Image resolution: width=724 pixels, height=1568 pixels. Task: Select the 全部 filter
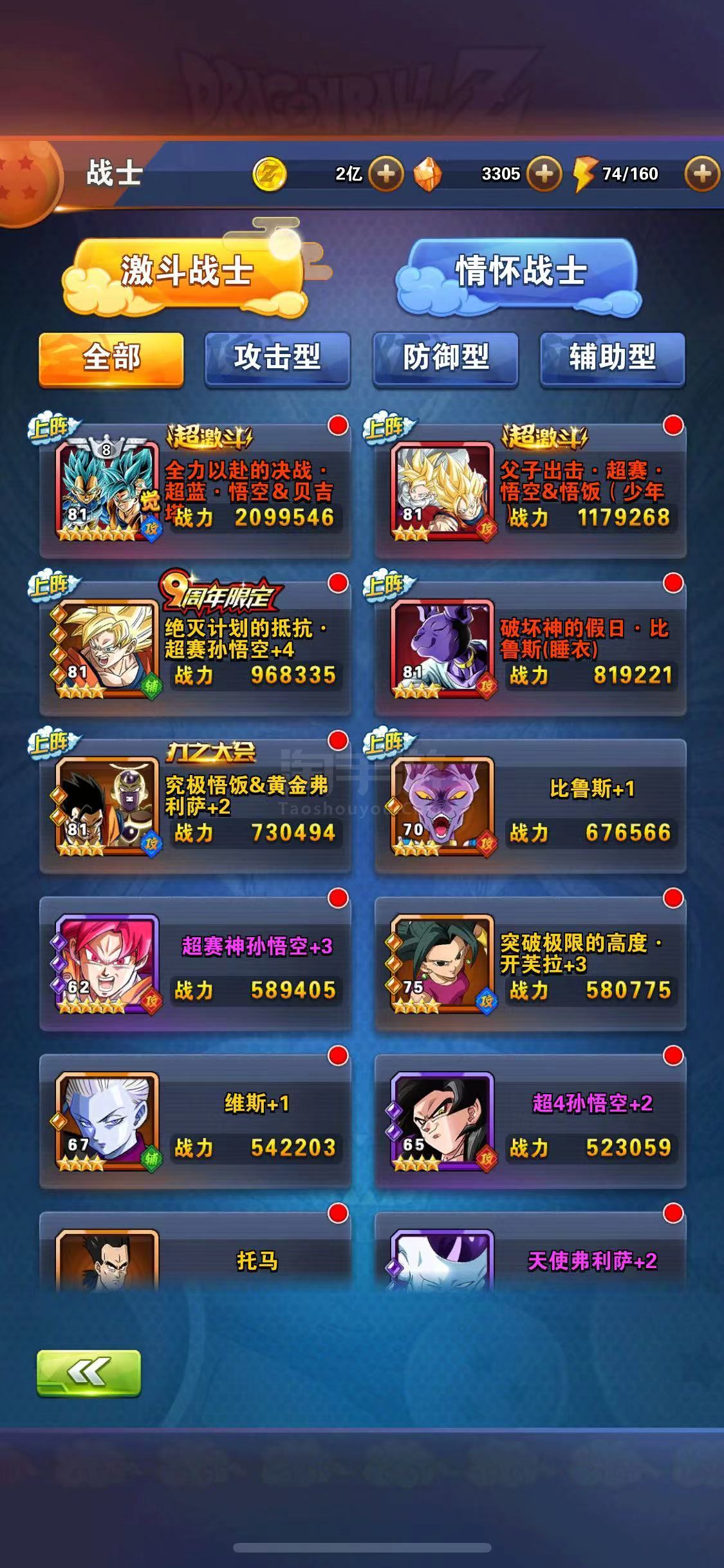pyautogui.click(x=111, y=358)
